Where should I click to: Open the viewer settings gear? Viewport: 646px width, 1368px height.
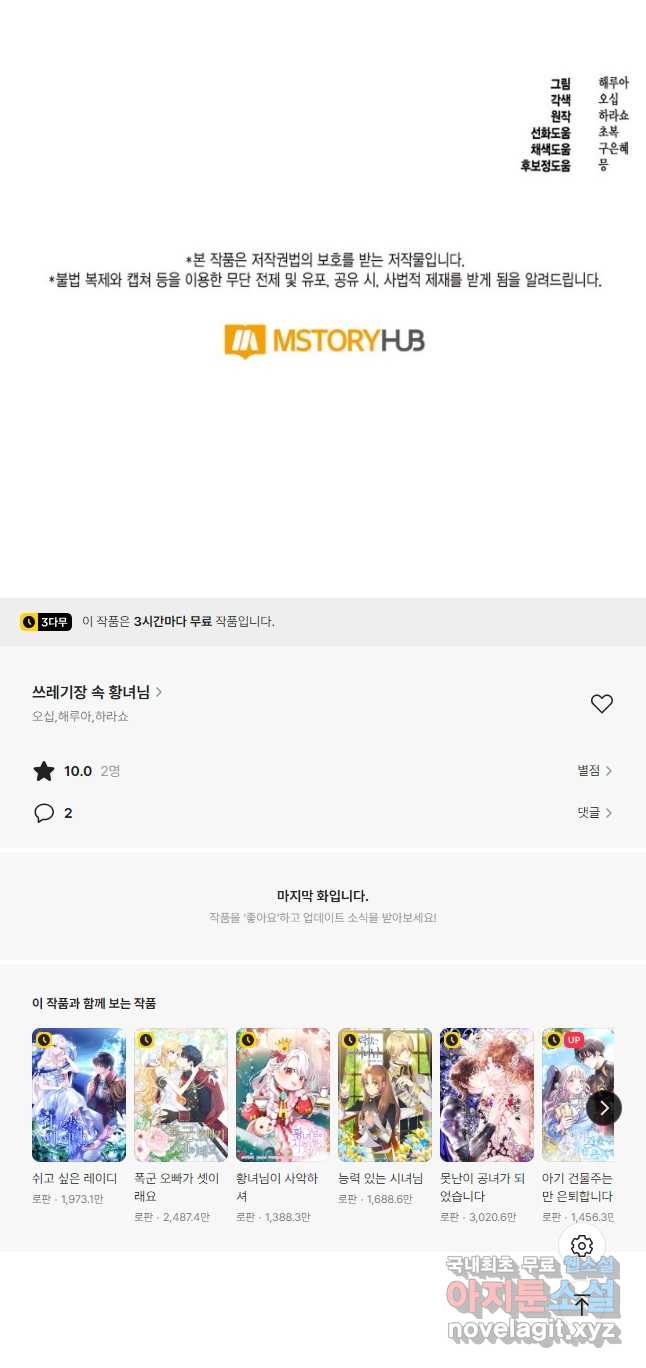pyautogui.click(x=582, y=1246)
